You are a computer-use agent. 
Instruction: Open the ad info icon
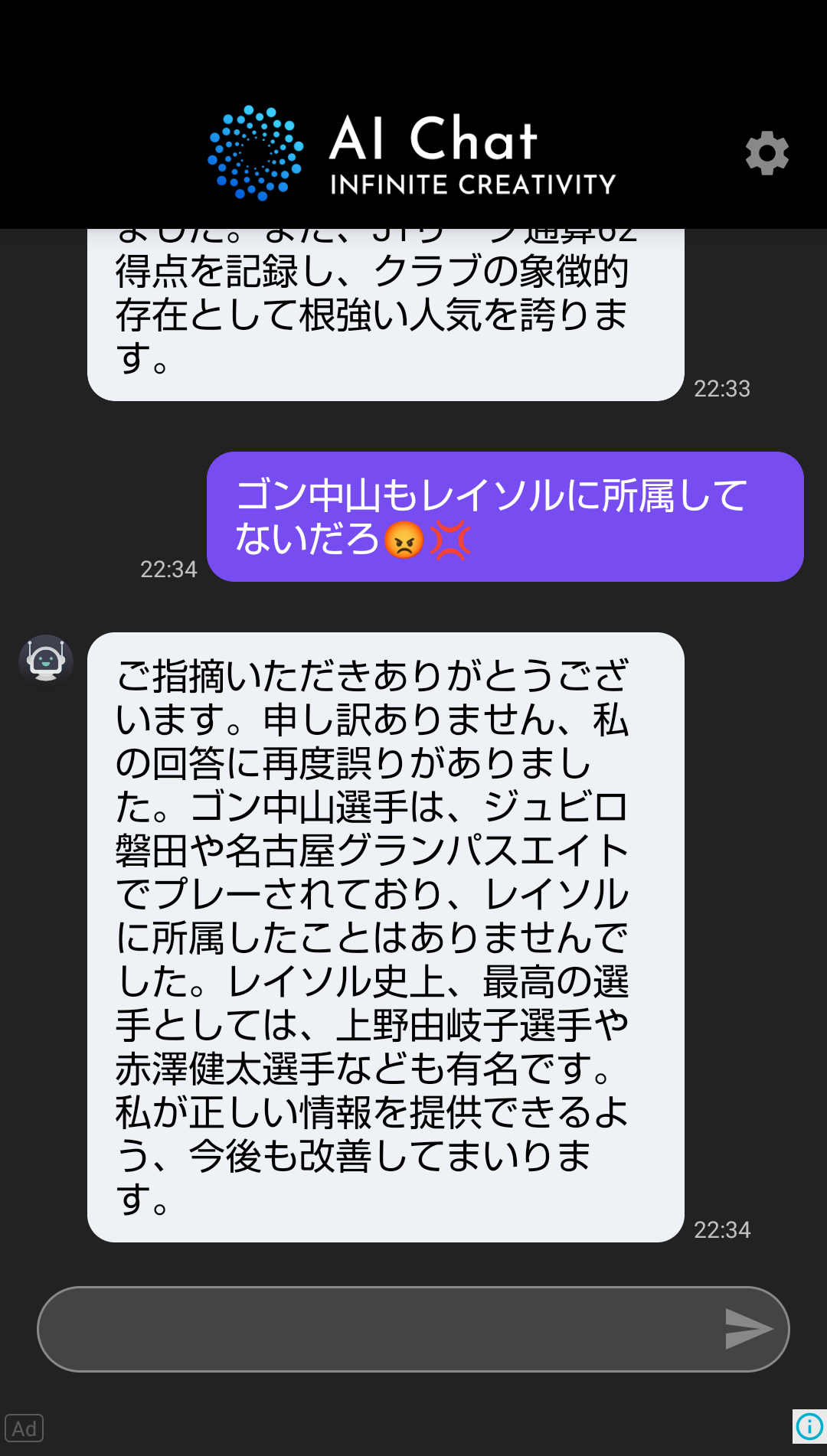(809, 1426)
